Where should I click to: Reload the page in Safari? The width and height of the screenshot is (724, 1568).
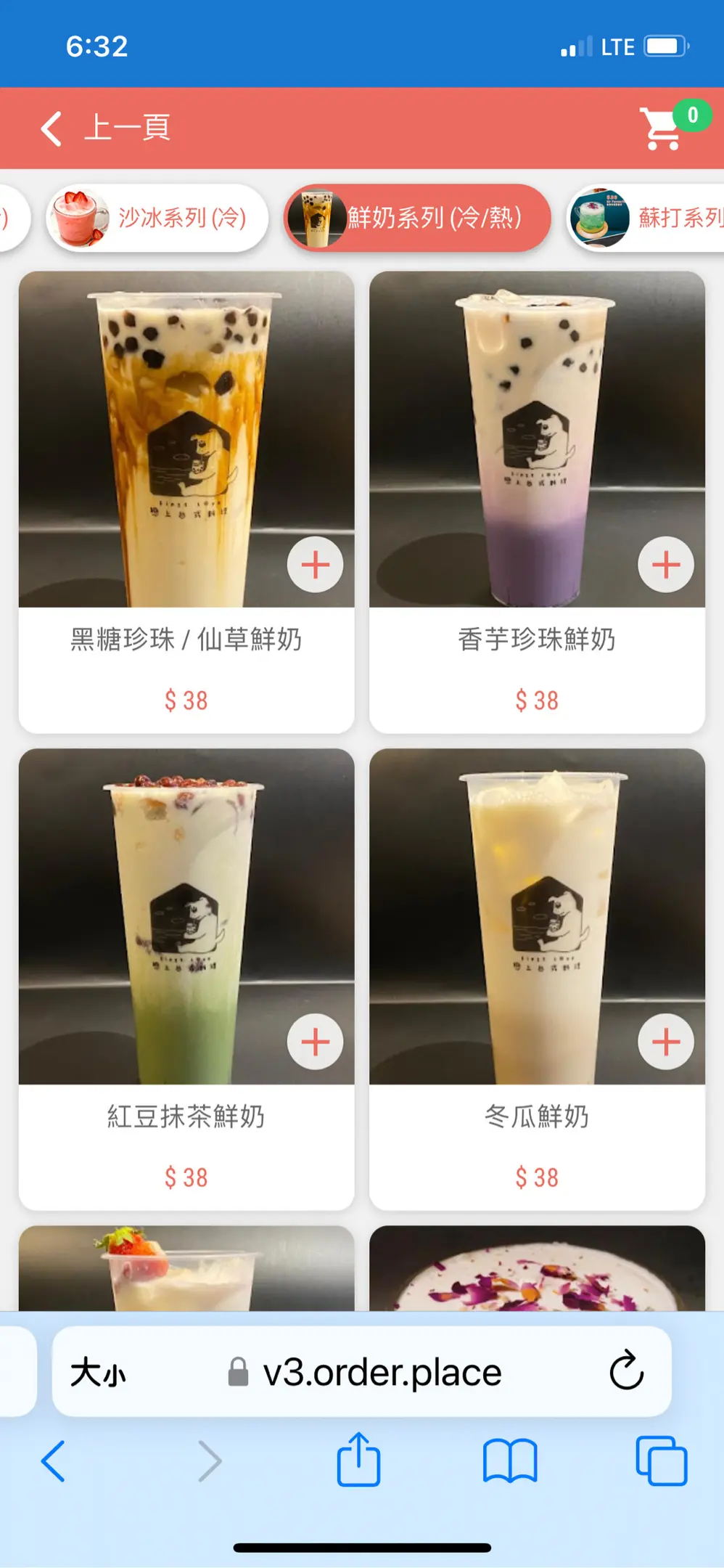click(x=626, y=1371)
